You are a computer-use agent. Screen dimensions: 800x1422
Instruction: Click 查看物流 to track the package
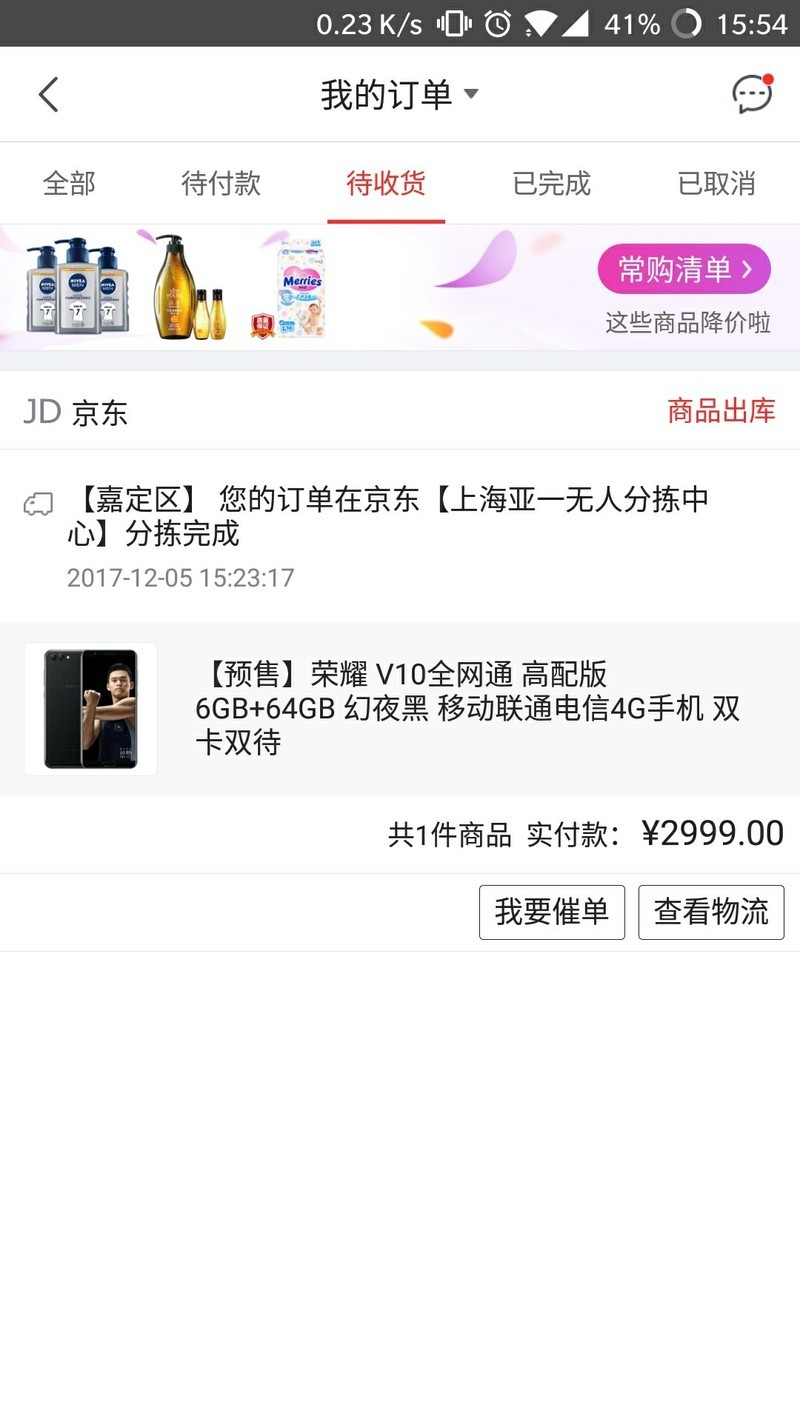pyautogui.click(x=712, y=911)
